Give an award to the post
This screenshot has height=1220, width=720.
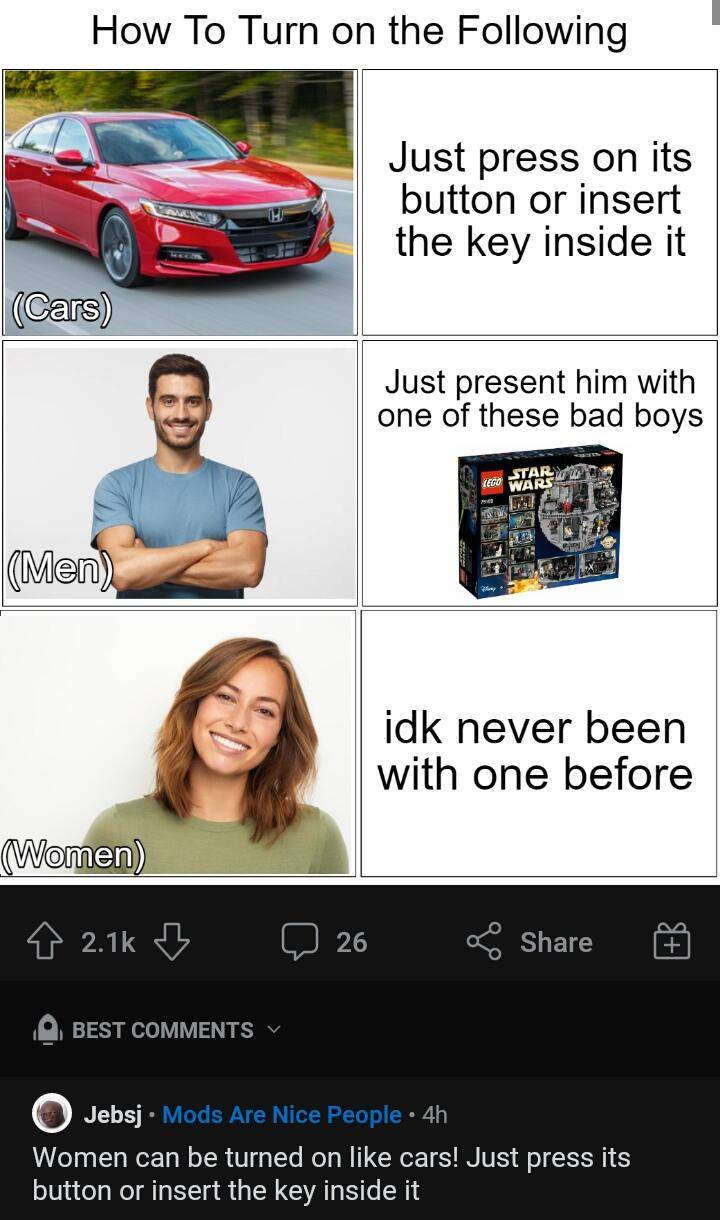click(671, 942)
